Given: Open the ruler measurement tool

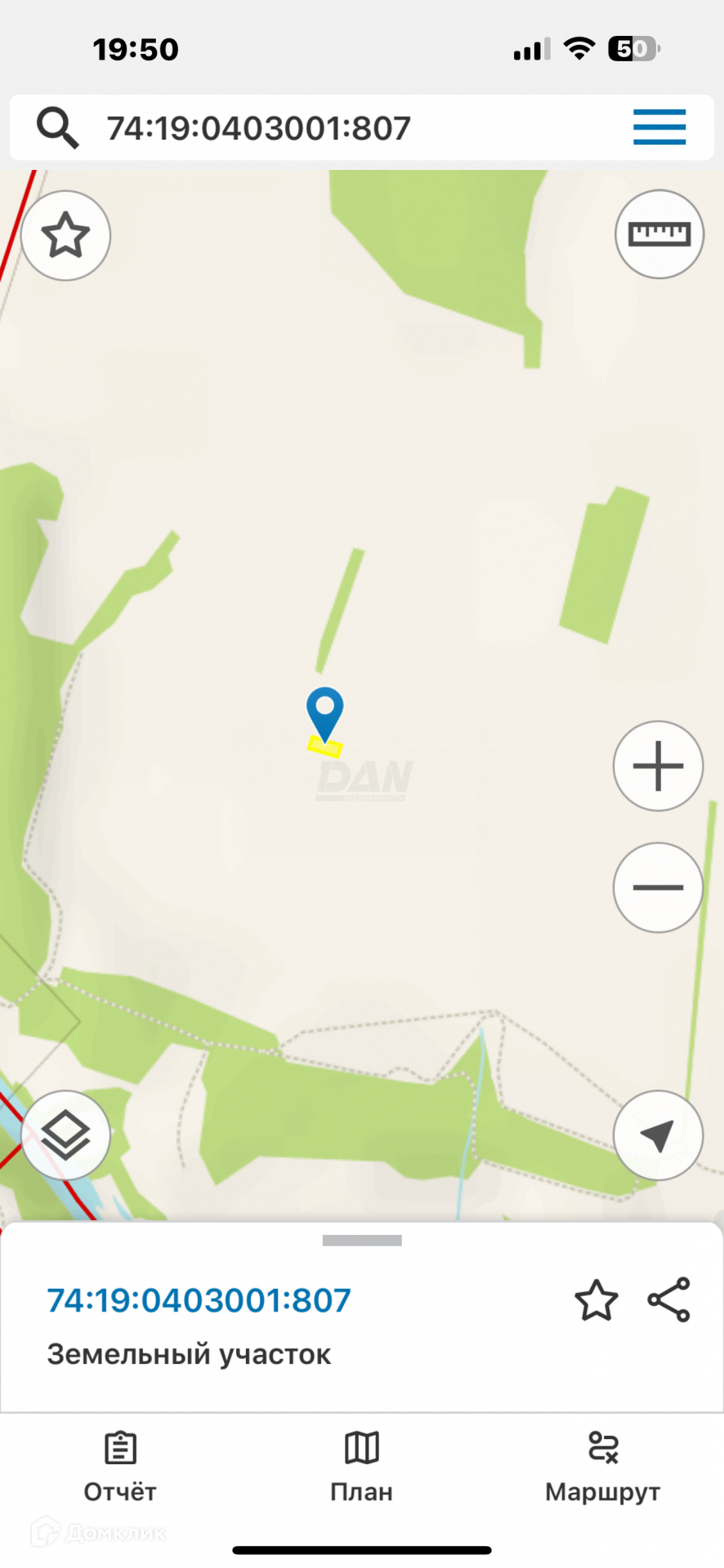Looking at the screenshot, I should point(659,234).
